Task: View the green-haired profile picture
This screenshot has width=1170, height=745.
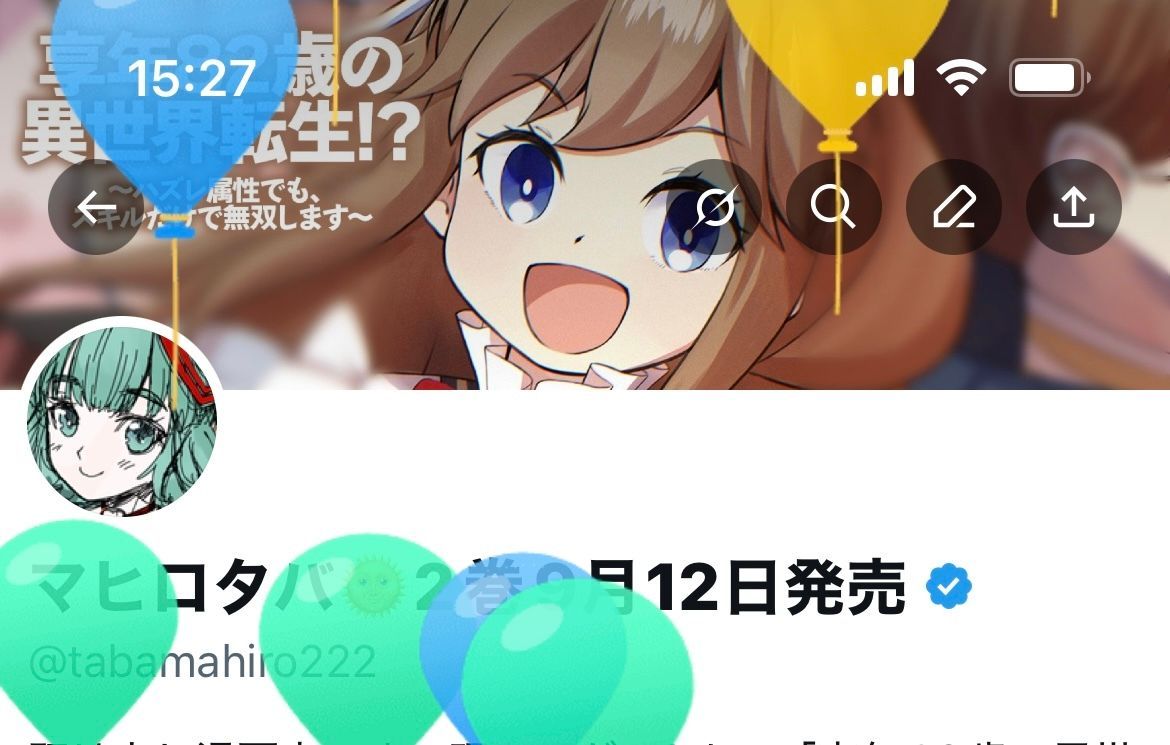Action: pos(120,419)
